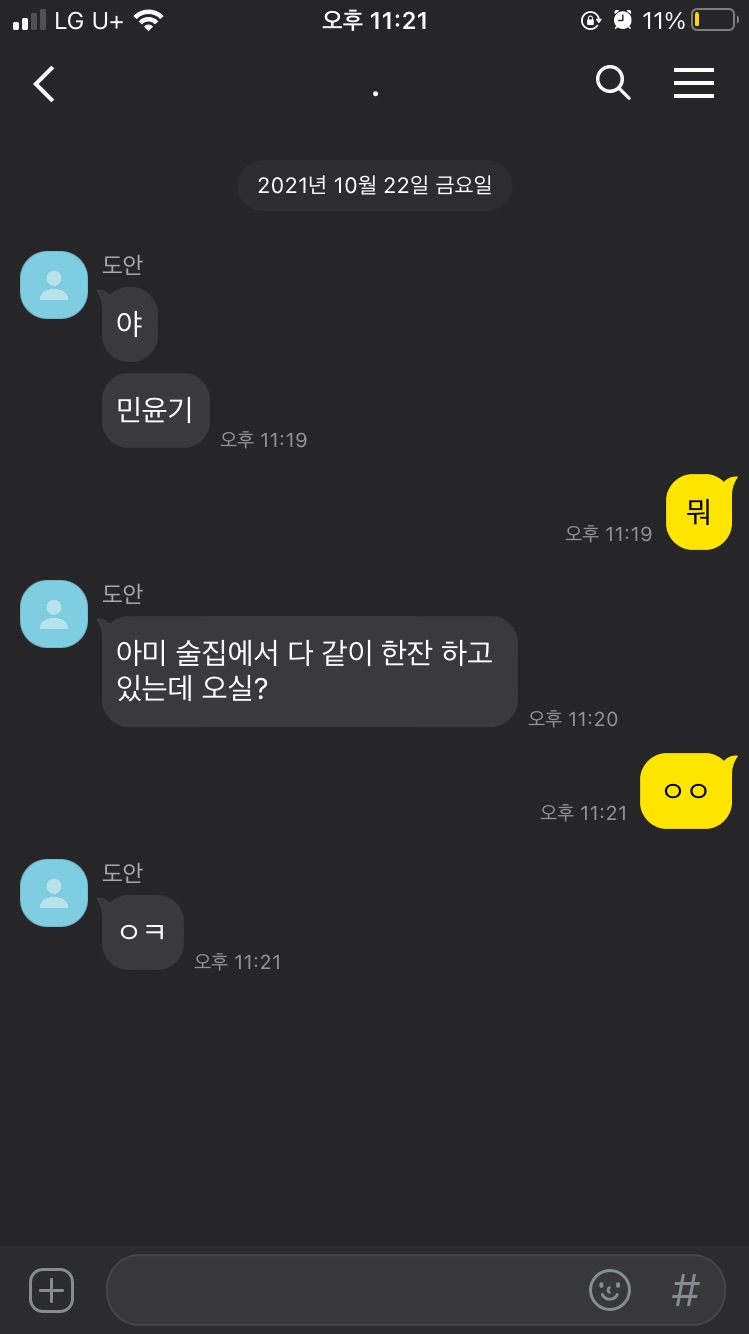The width and height of the screenshot is (749, 1334).
Task: Open 도안's profile picture beside the 술집 message
Action: point(54,614)
